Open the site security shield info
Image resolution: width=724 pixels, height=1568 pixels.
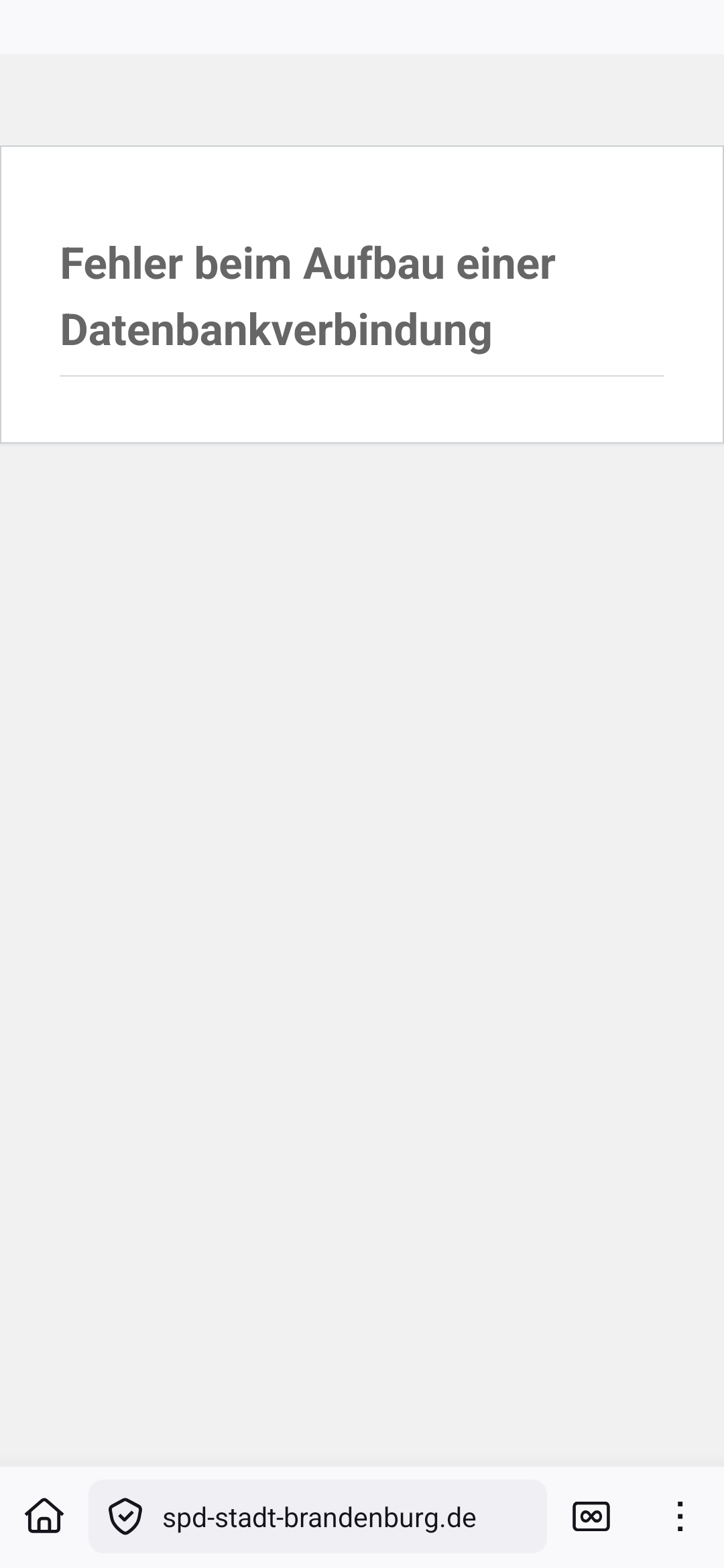pos(125,1517)
